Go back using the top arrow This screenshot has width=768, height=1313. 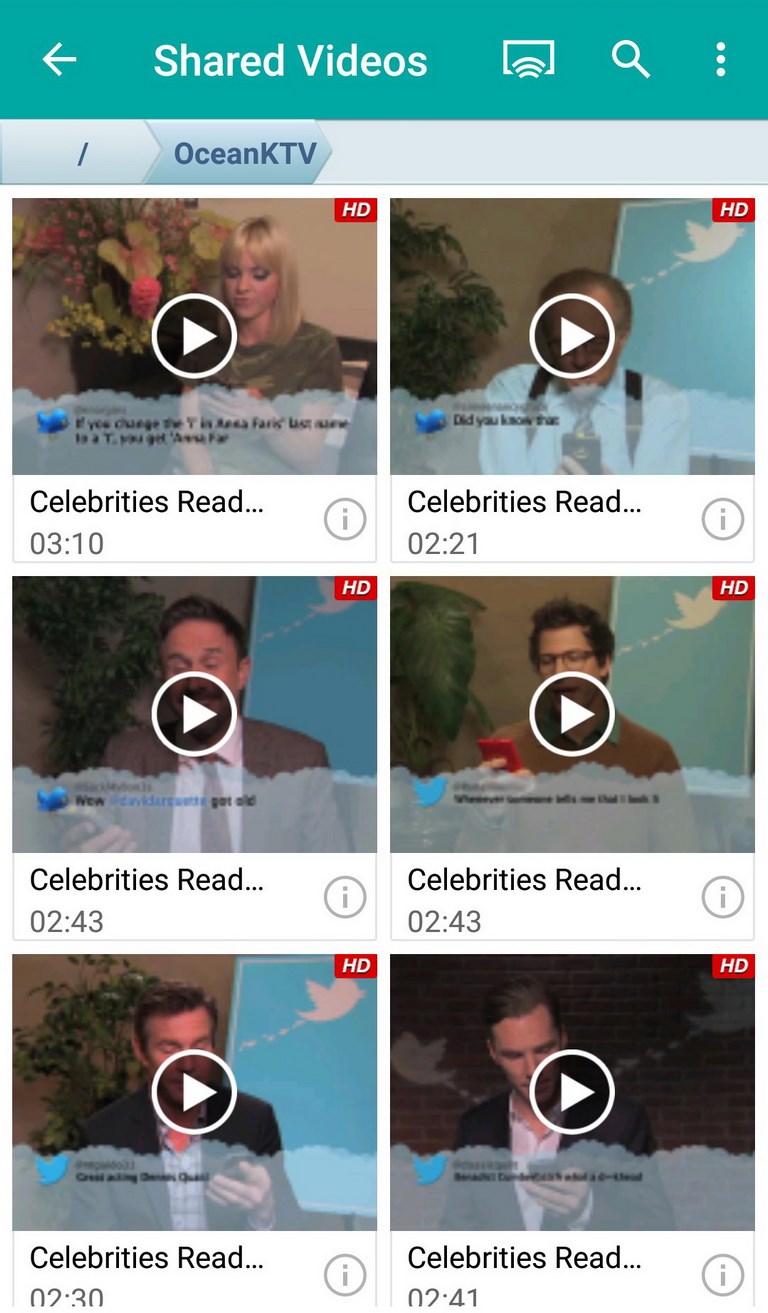point(59,60)
